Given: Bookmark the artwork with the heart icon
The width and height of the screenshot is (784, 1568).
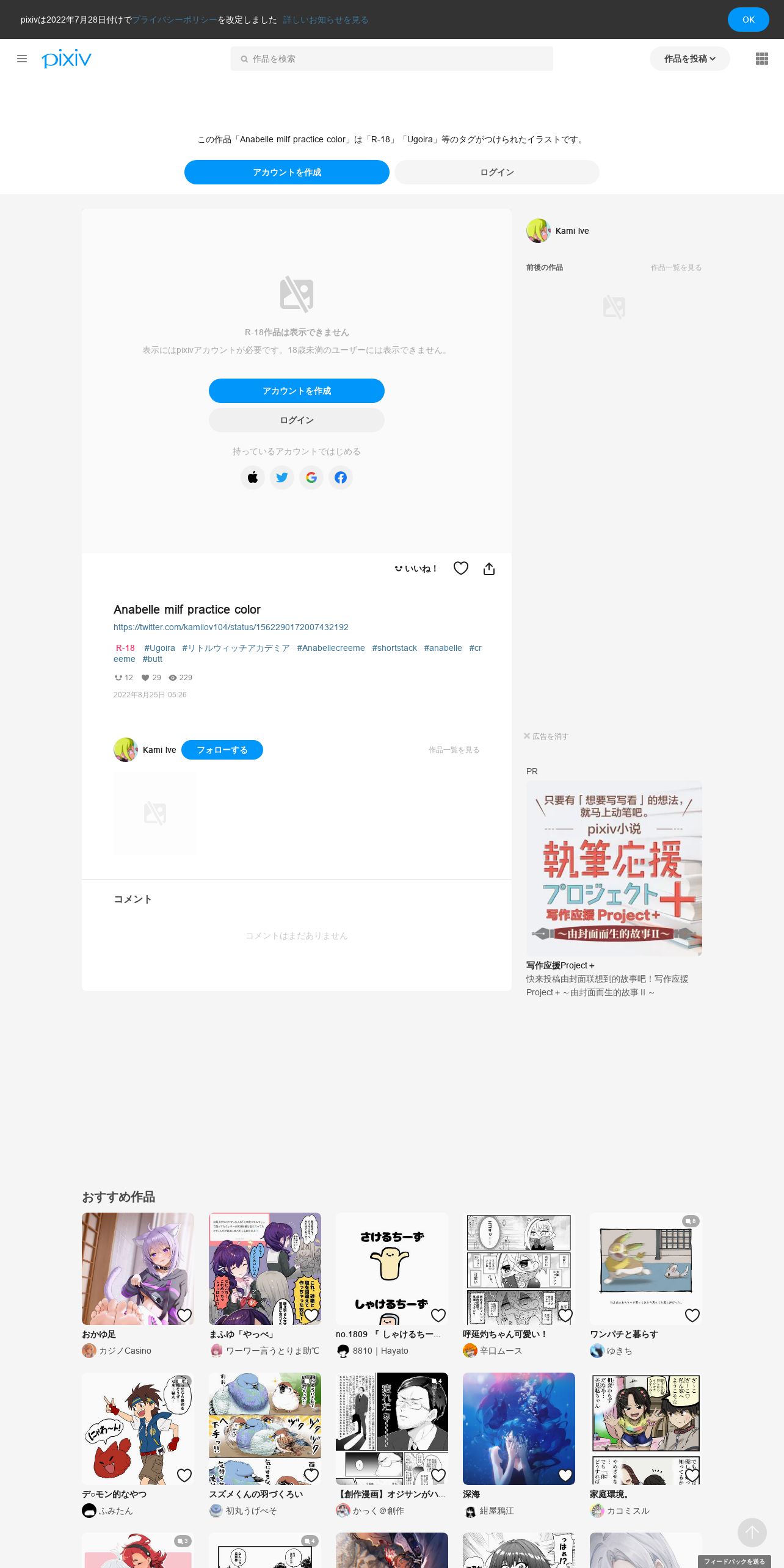Looking at the screenshot, I should tap(461, 568).
